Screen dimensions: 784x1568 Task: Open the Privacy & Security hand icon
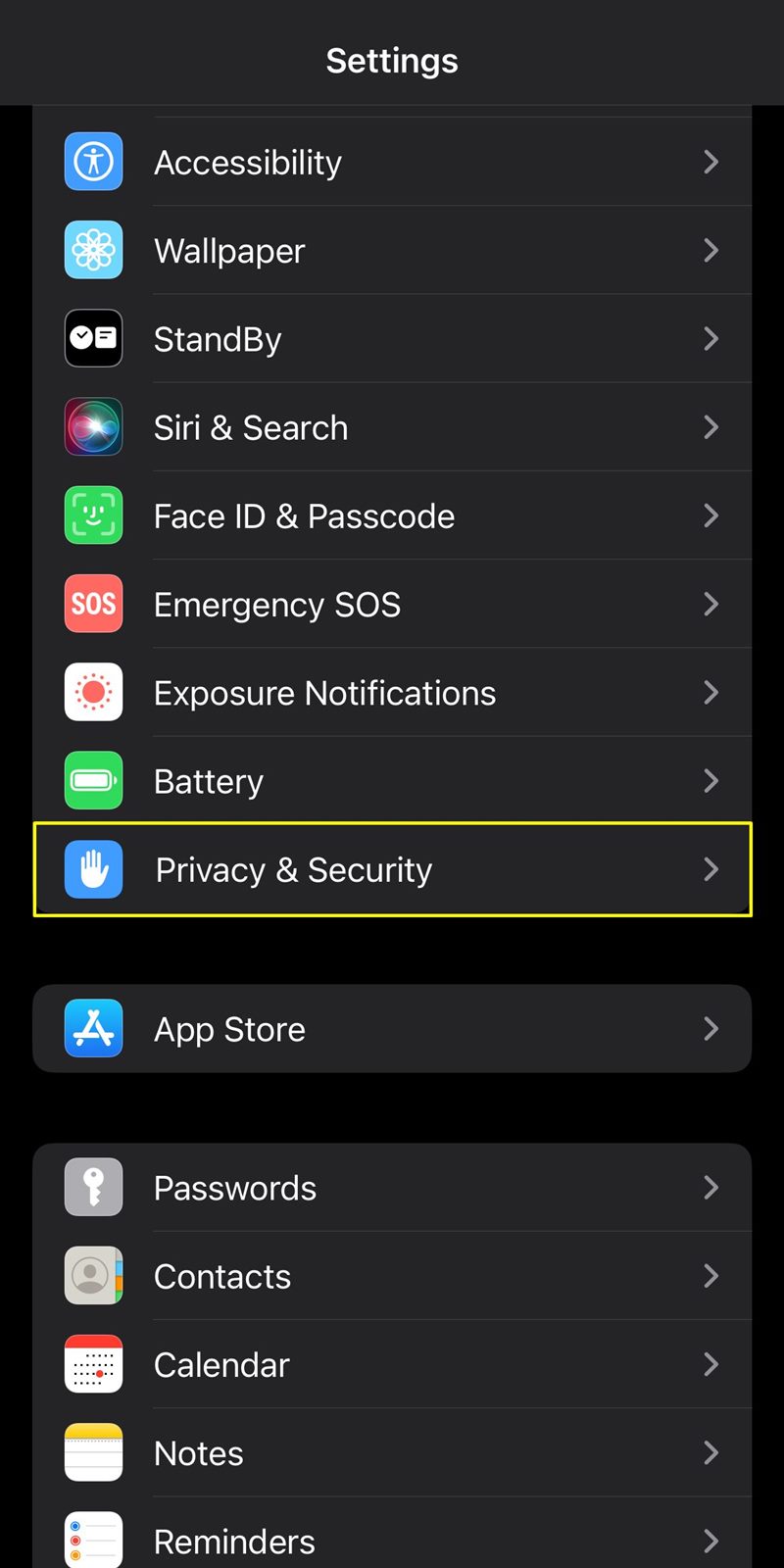pos(93,869)
